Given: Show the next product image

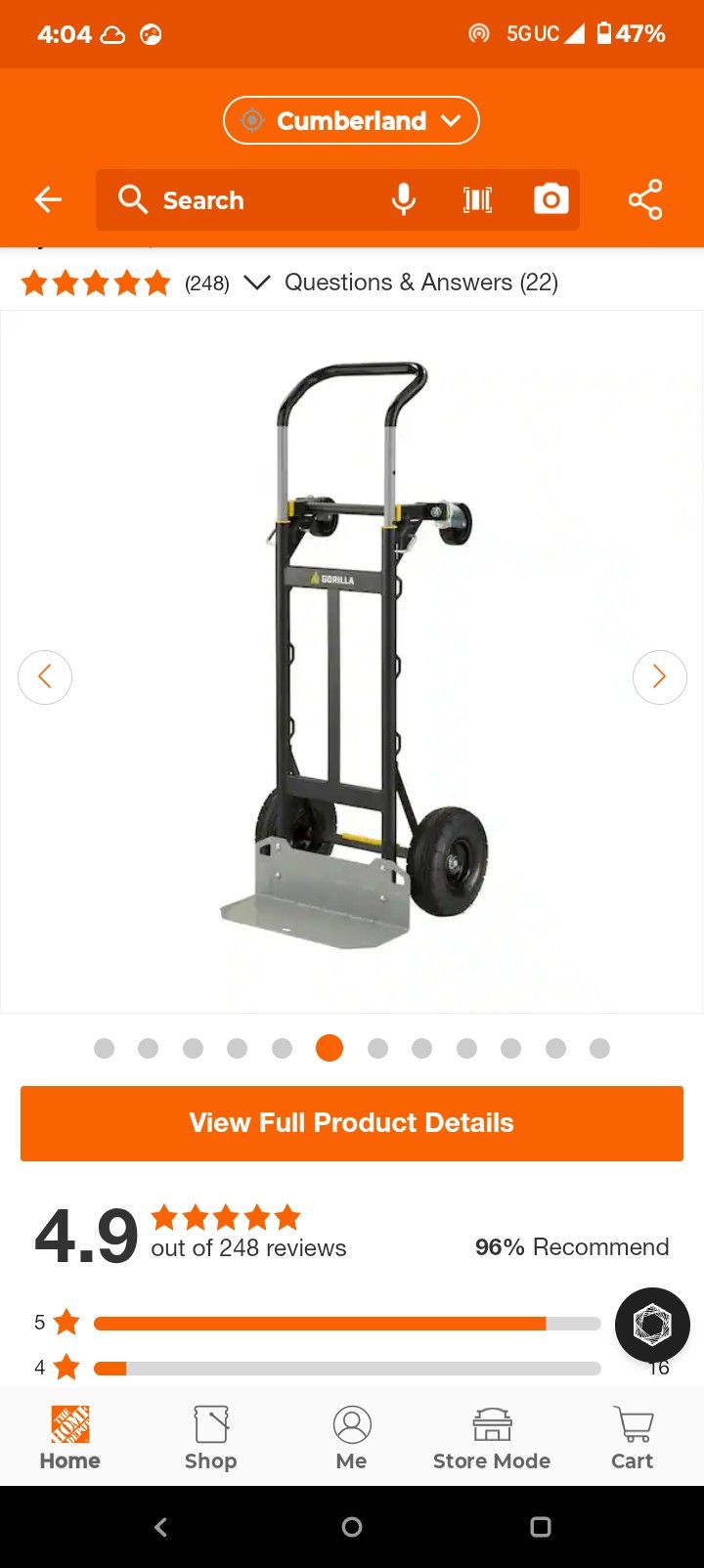Looking at the screenshot, I should 659,676.
